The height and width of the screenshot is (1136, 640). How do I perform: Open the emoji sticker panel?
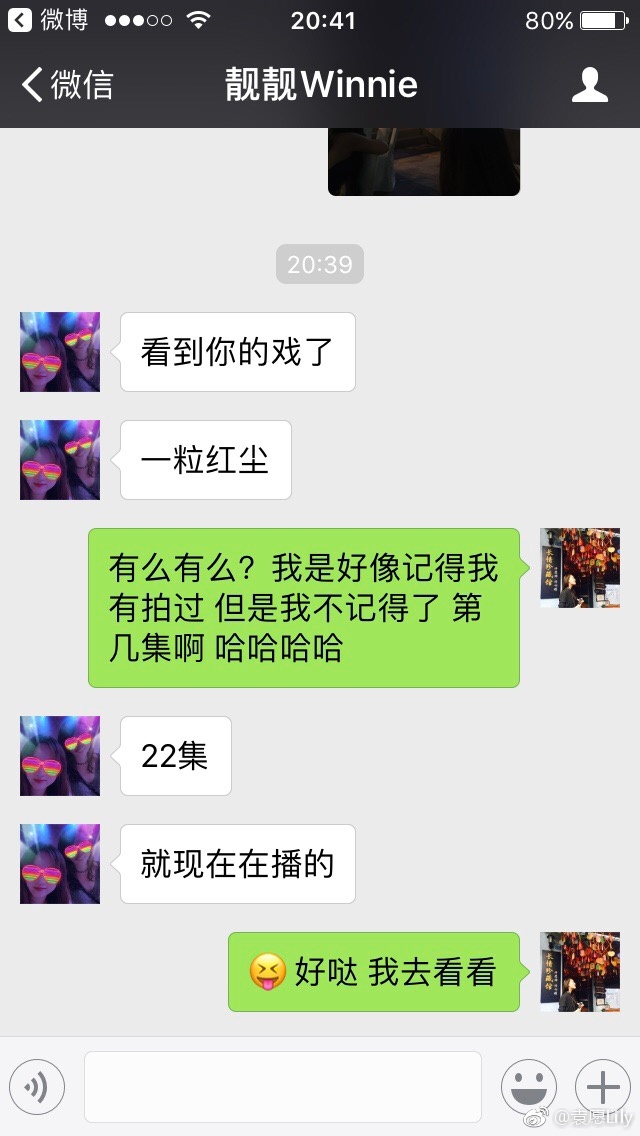pyautogui.click(x=528, y=1086)
